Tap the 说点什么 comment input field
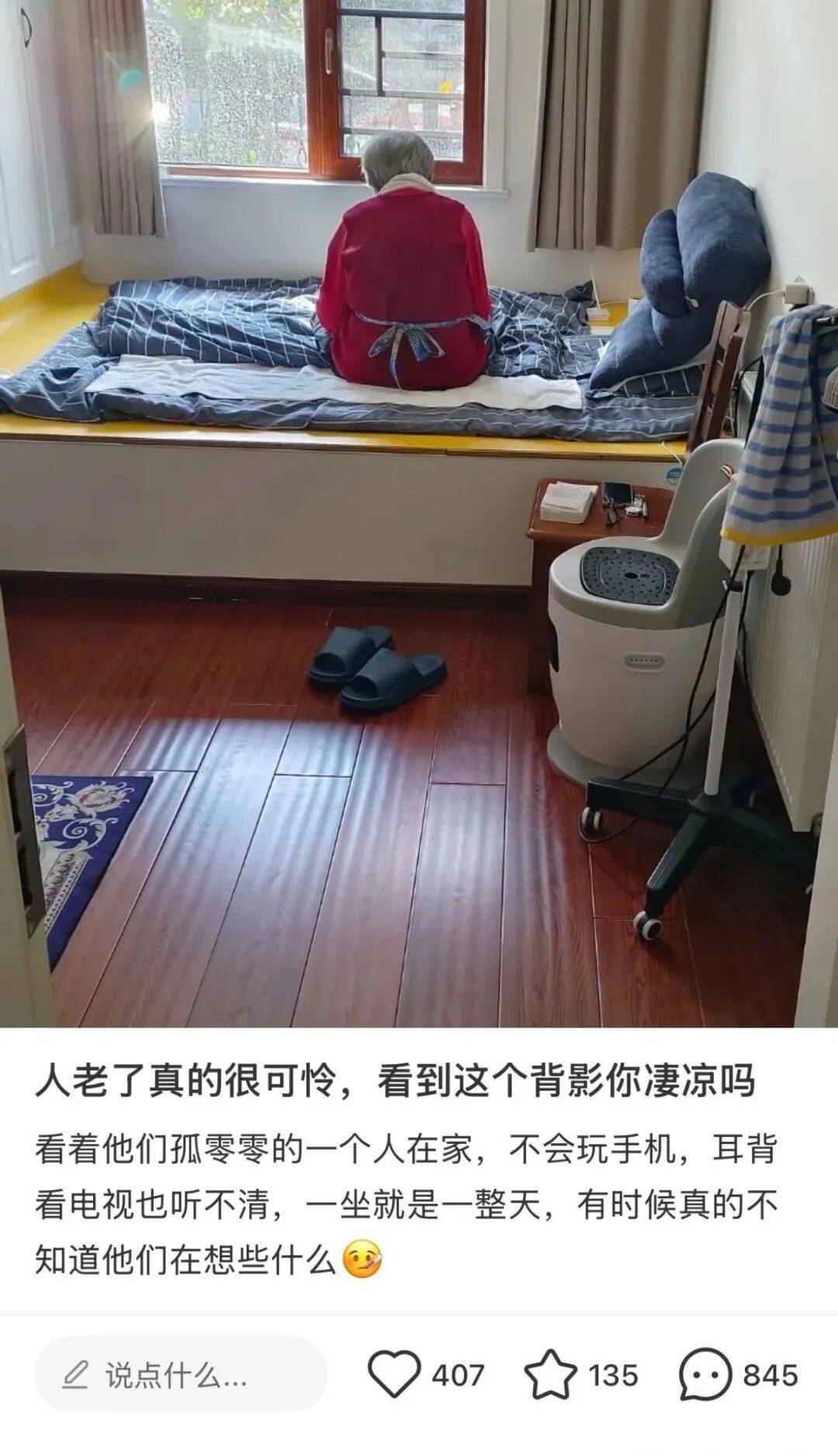The height and width of the screenshot is (1456, 838). [x=180, y=1375]
